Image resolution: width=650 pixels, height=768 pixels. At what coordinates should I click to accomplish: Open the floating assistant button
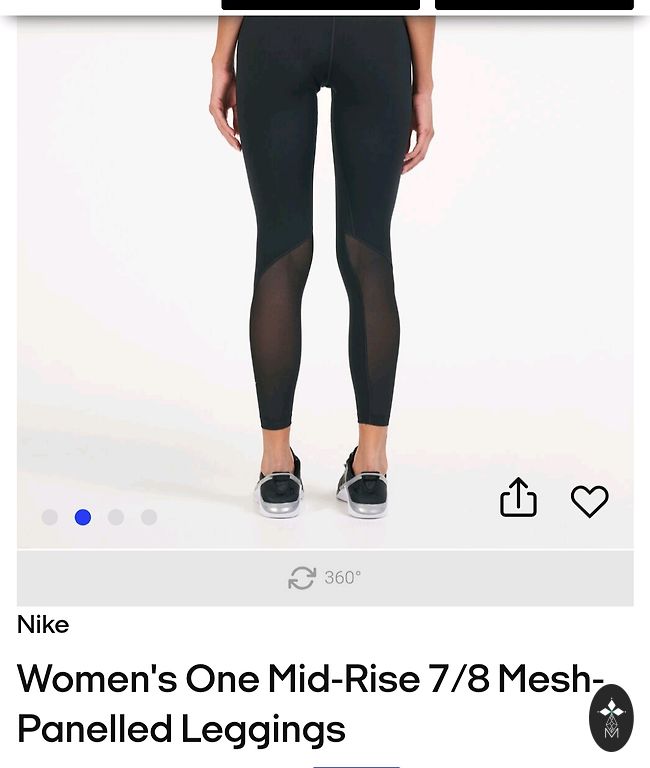[611, 717]
